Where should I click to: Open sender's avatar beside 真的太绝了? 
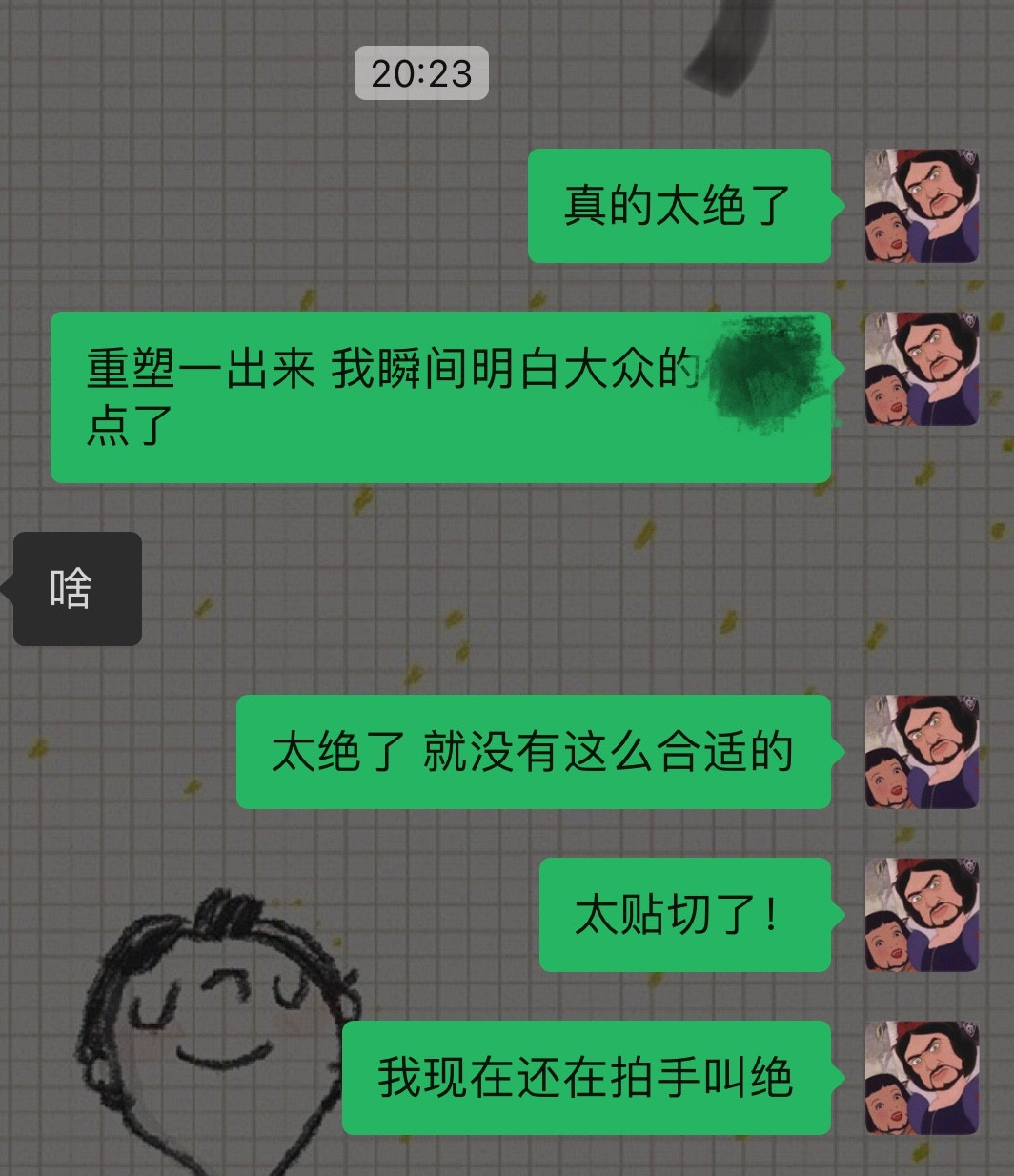pyautogui.click(x=922, y=206)
